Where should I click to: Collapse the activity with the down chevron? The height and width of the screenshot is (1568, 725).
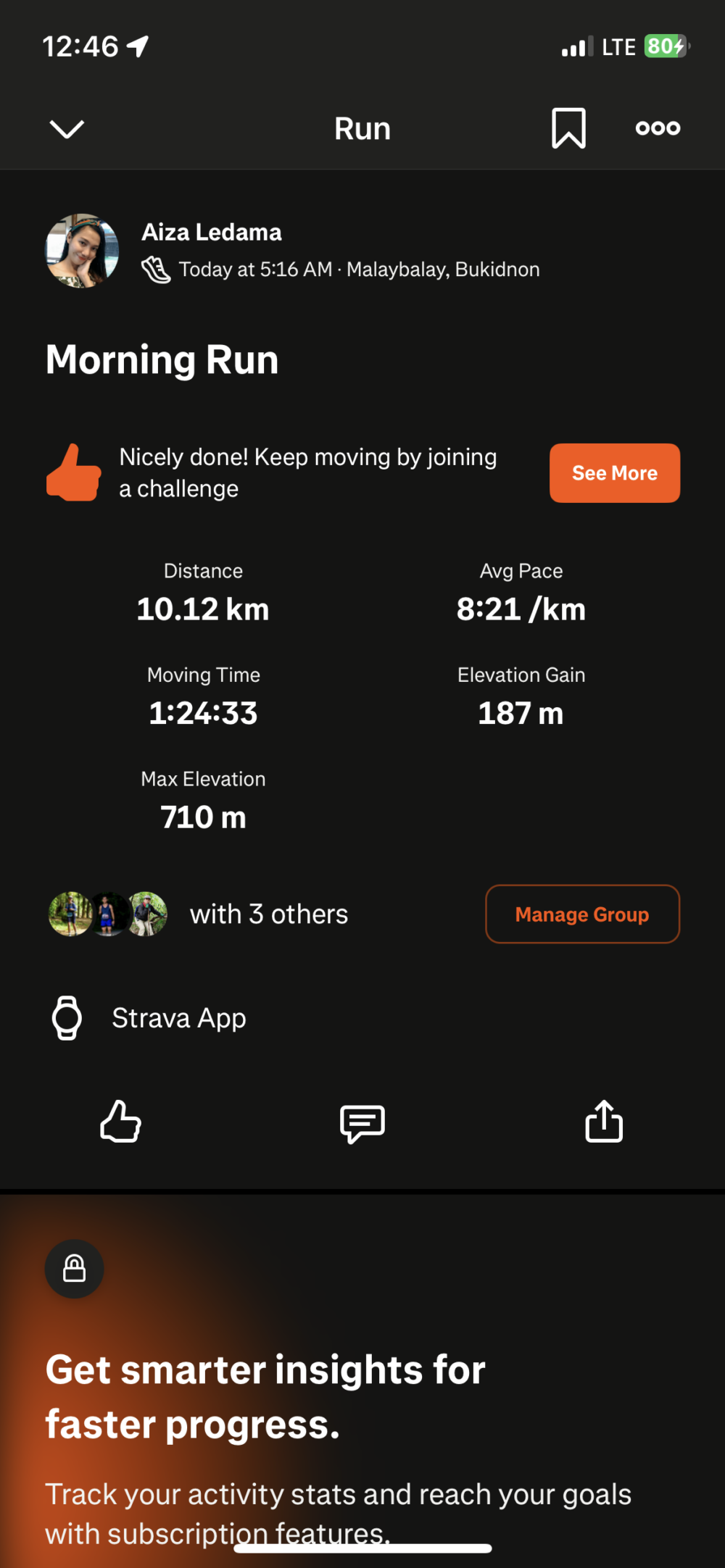click(x=66, y=128)
